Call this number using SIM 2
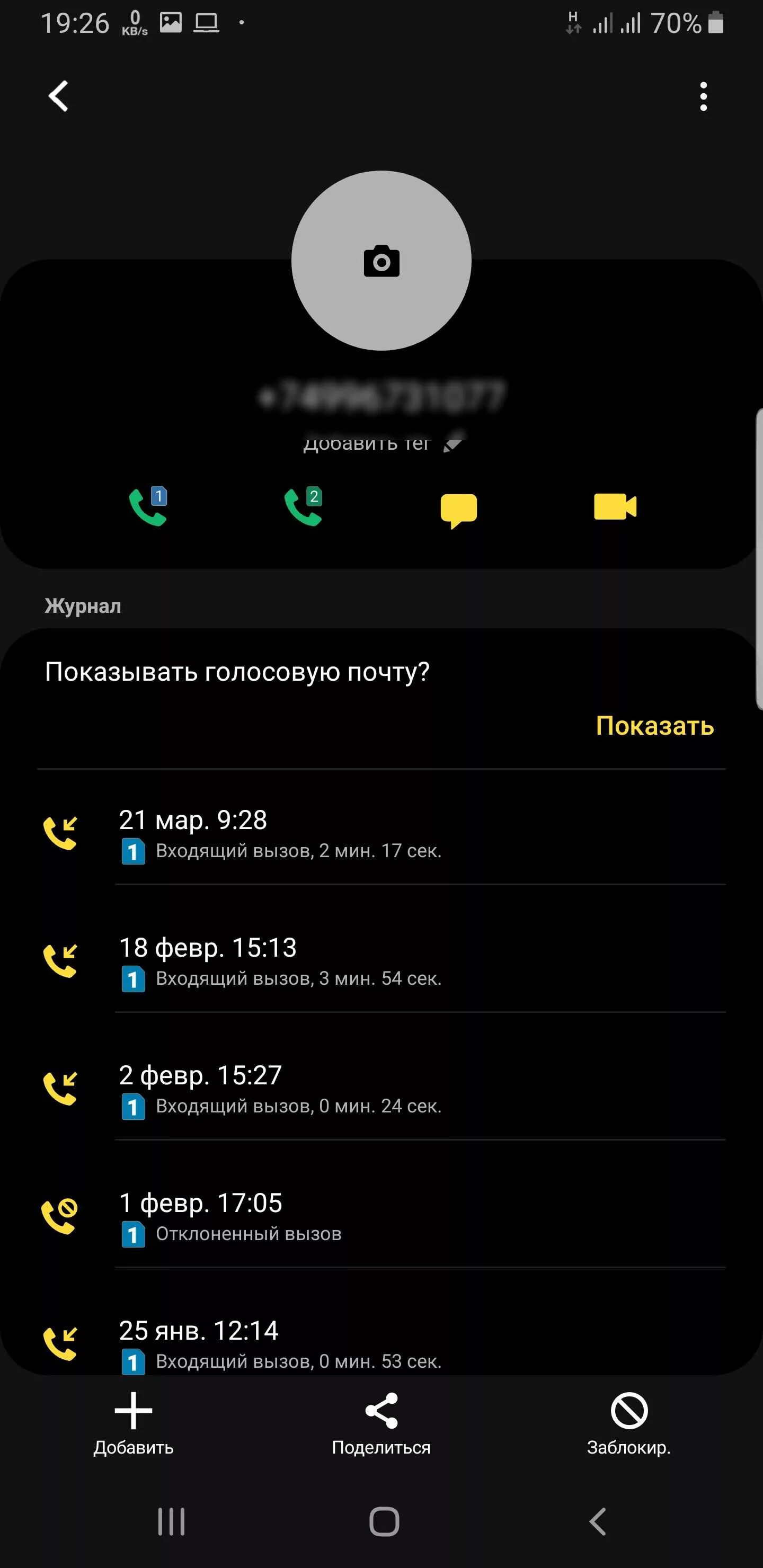The height and width of the screenshot is (1568, 763). 303,506
